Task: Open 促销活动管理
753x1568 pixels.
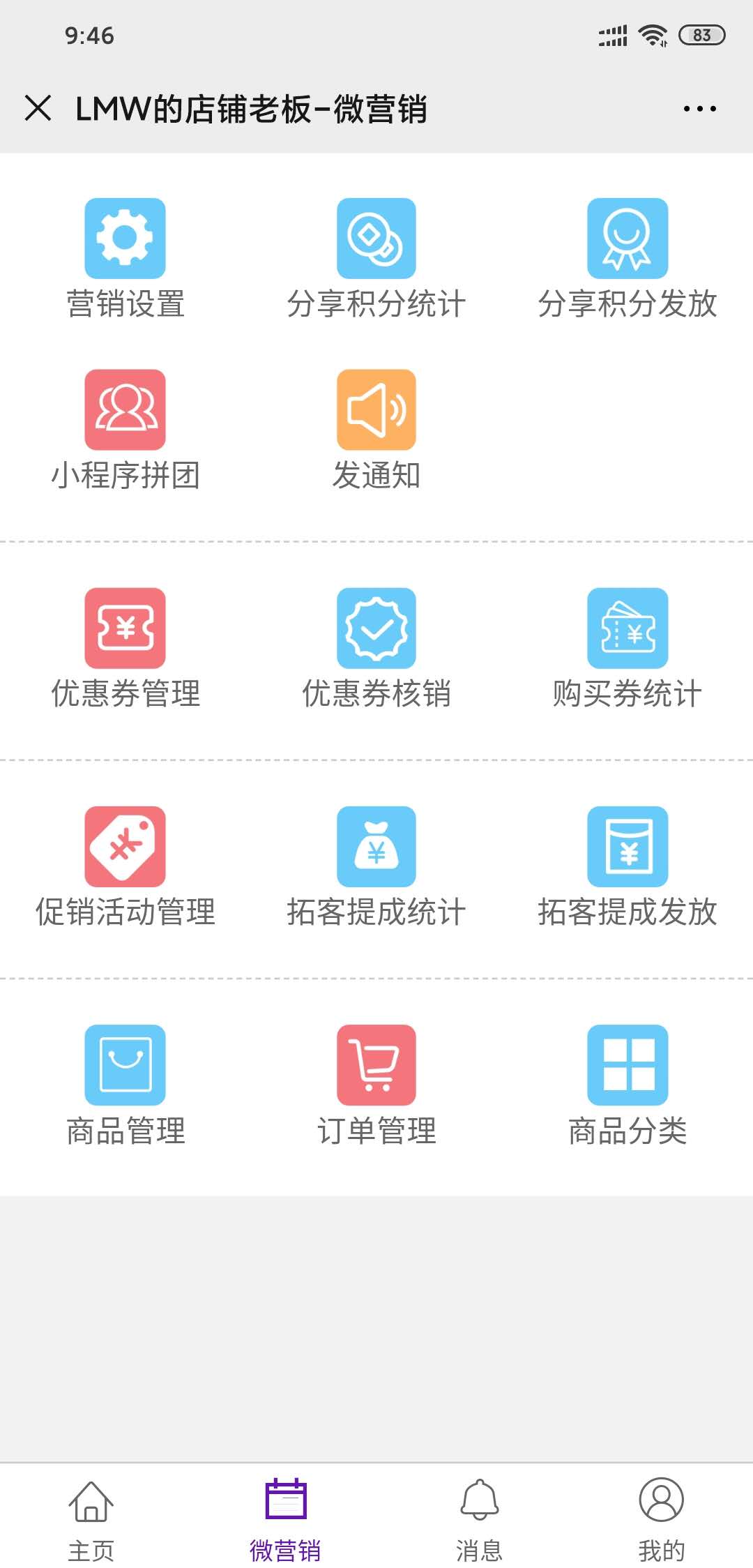Action: 125,867
